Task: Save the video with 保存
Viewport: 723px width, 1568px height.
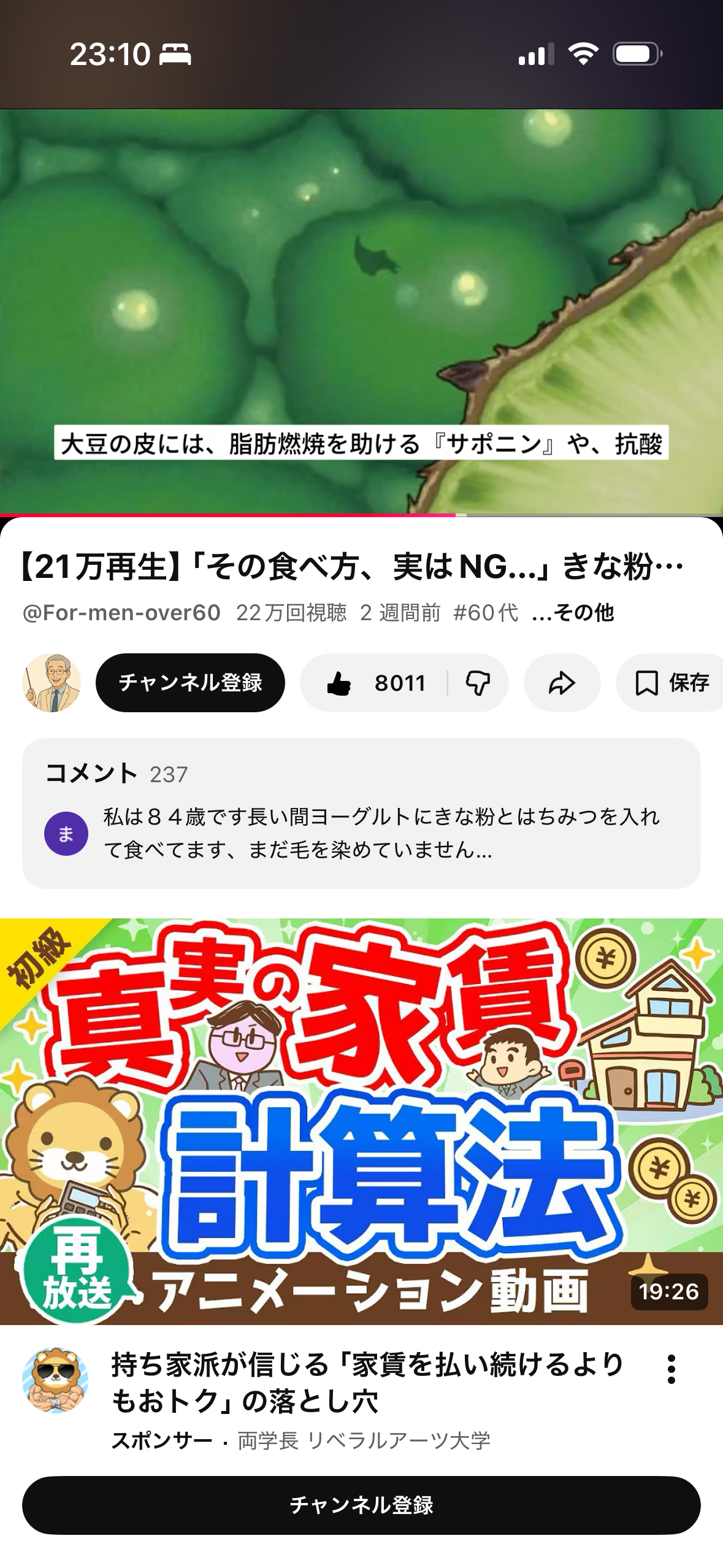Action: [x=671, y=683]
